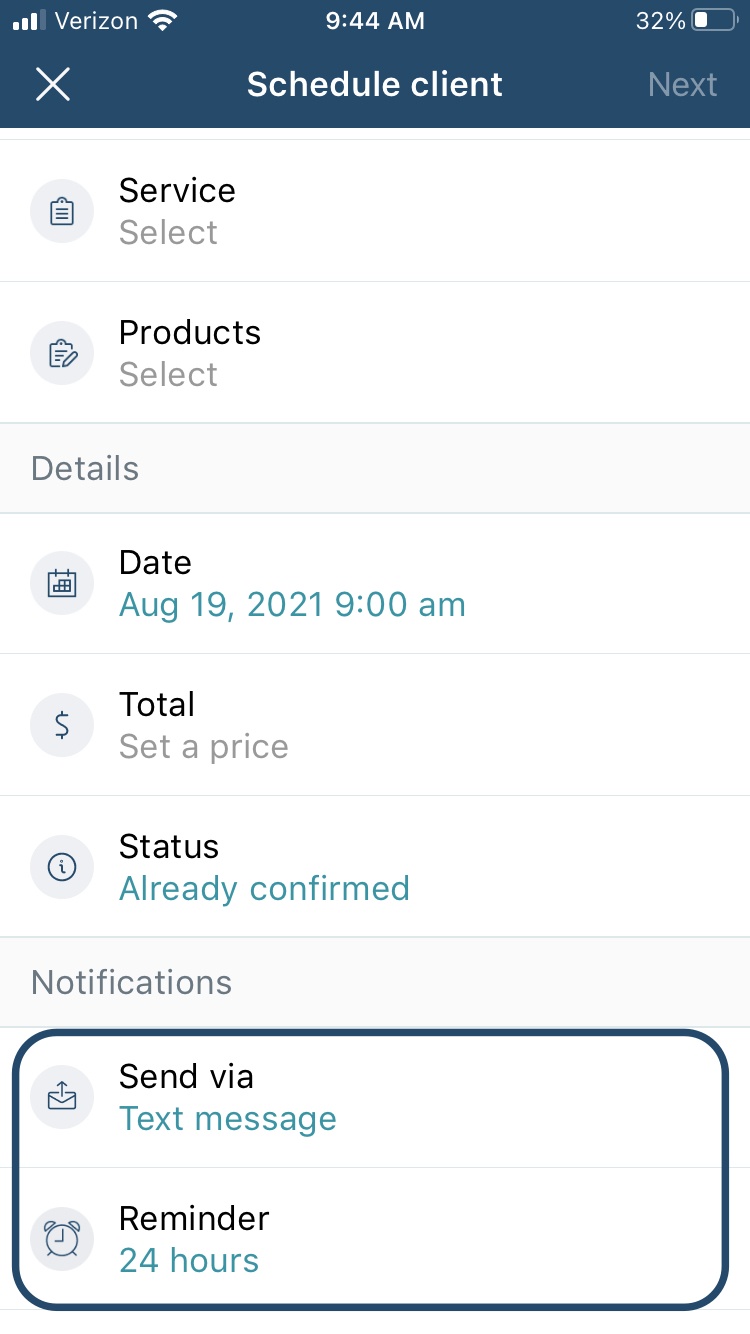
Task: Select a service for the appointment
Action: click(375, 211)
